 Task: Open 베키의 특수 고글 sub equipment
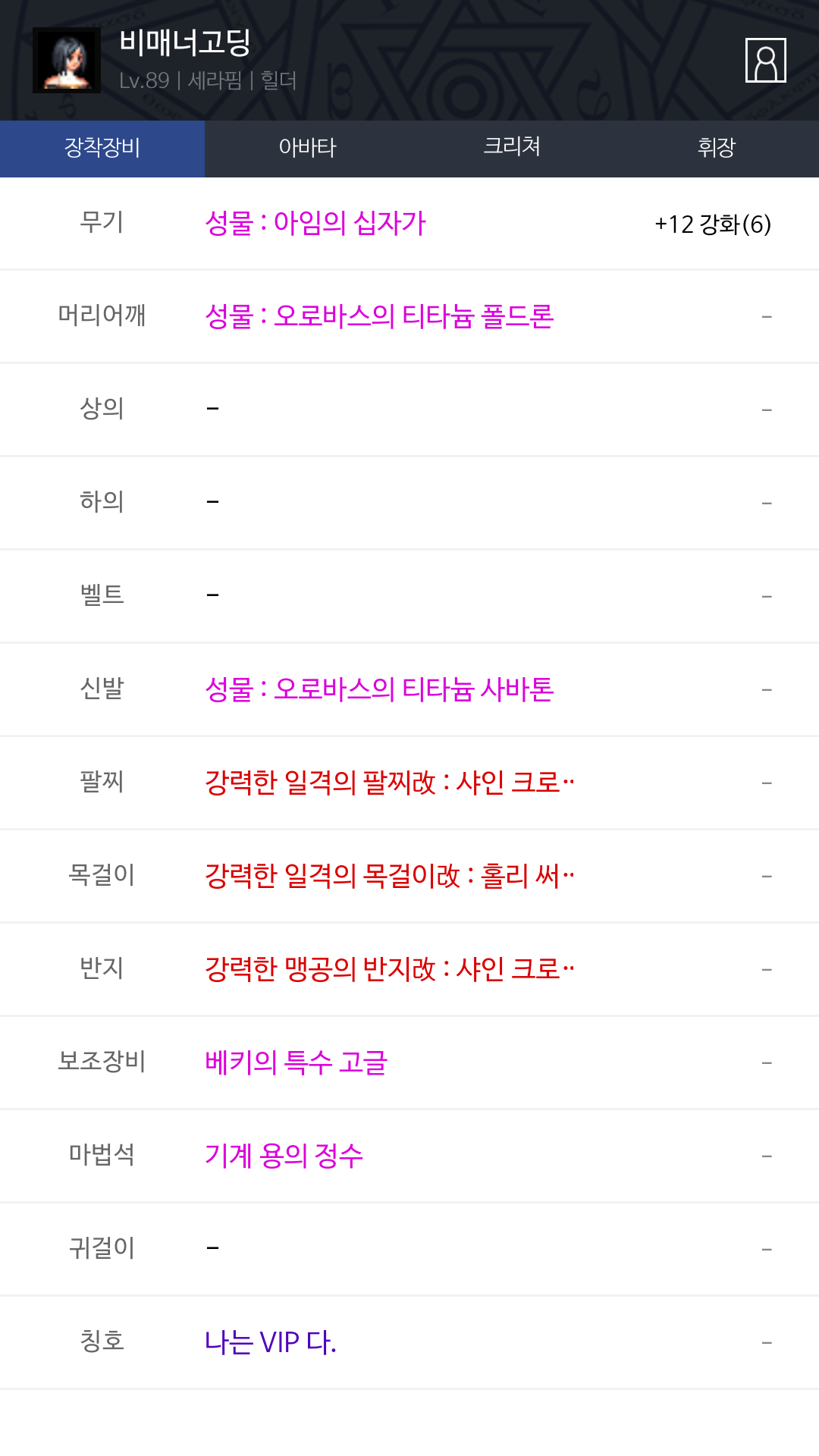click(x=296, y=1062)
